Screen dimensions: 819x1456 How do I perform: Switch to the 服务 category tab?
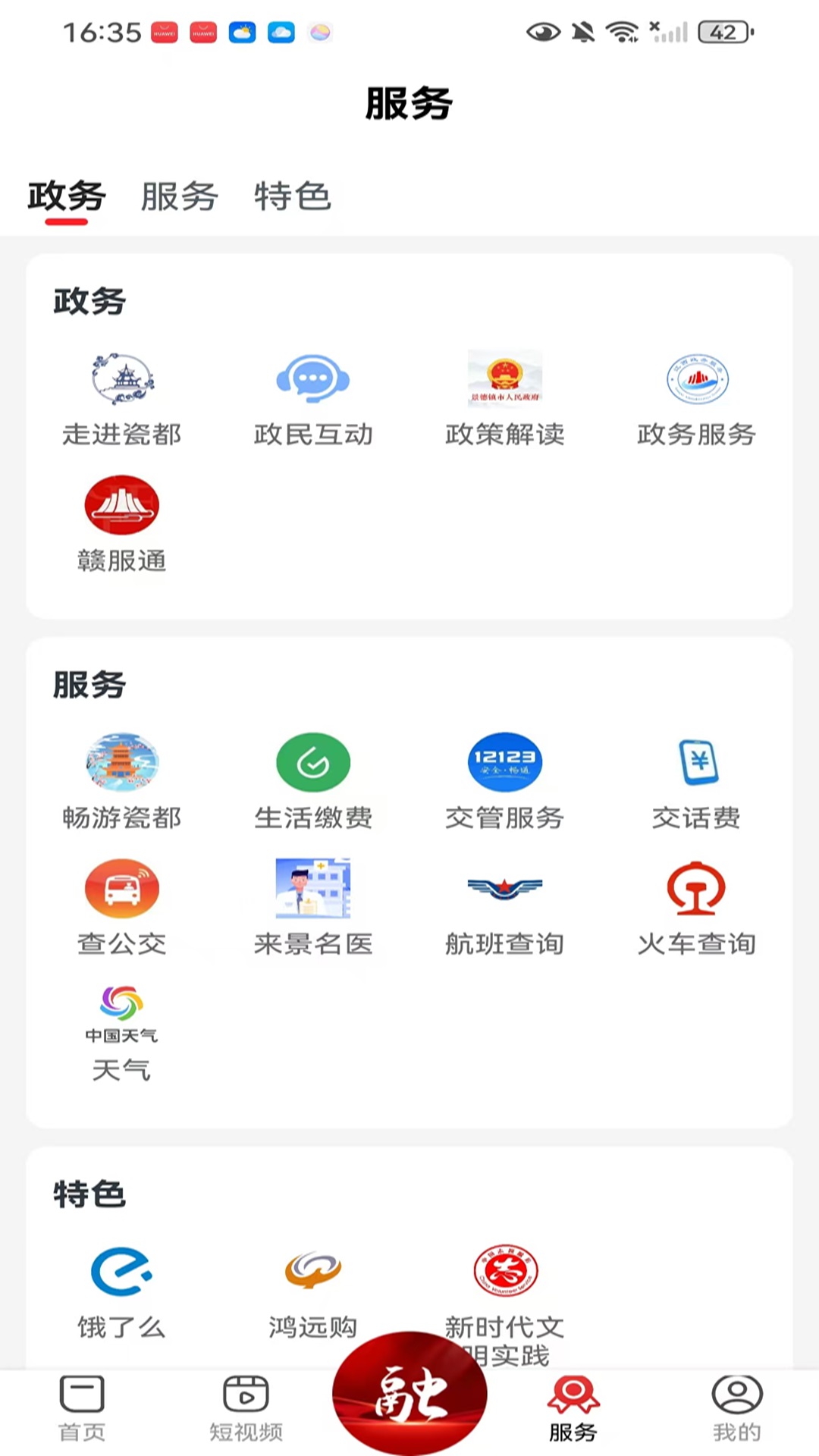pos(178,197)
